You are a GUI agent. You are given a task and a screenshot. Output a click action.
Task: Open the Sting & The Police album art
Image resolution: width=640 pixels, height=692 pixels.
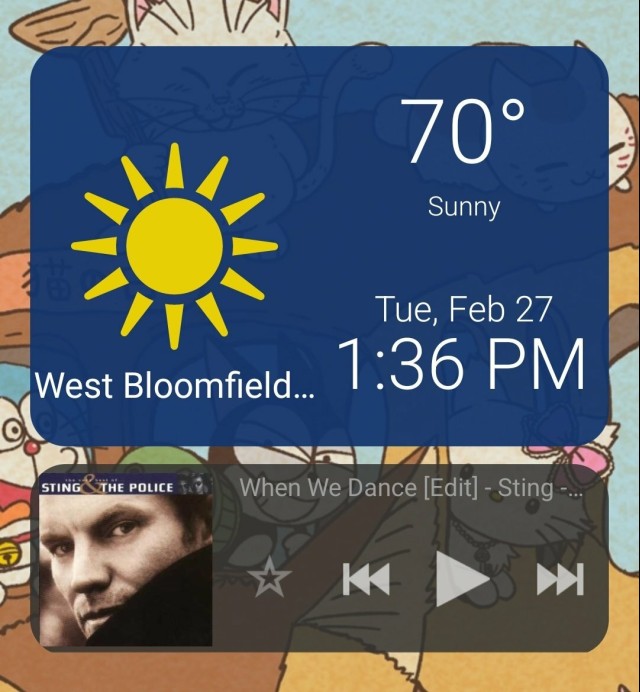125,559
